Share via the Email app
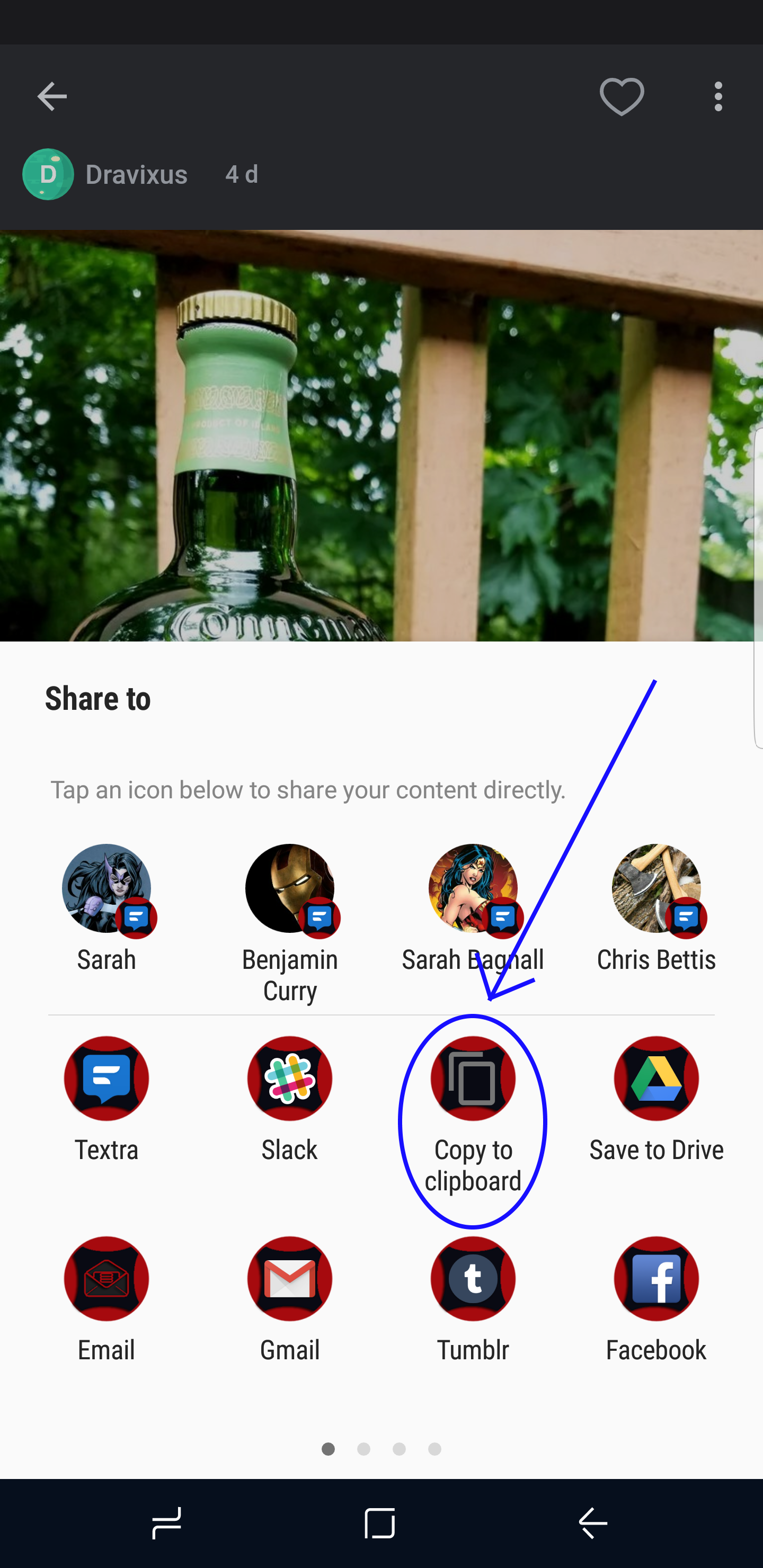Viewport: 763px width, 1568px height. point(107,1278)
